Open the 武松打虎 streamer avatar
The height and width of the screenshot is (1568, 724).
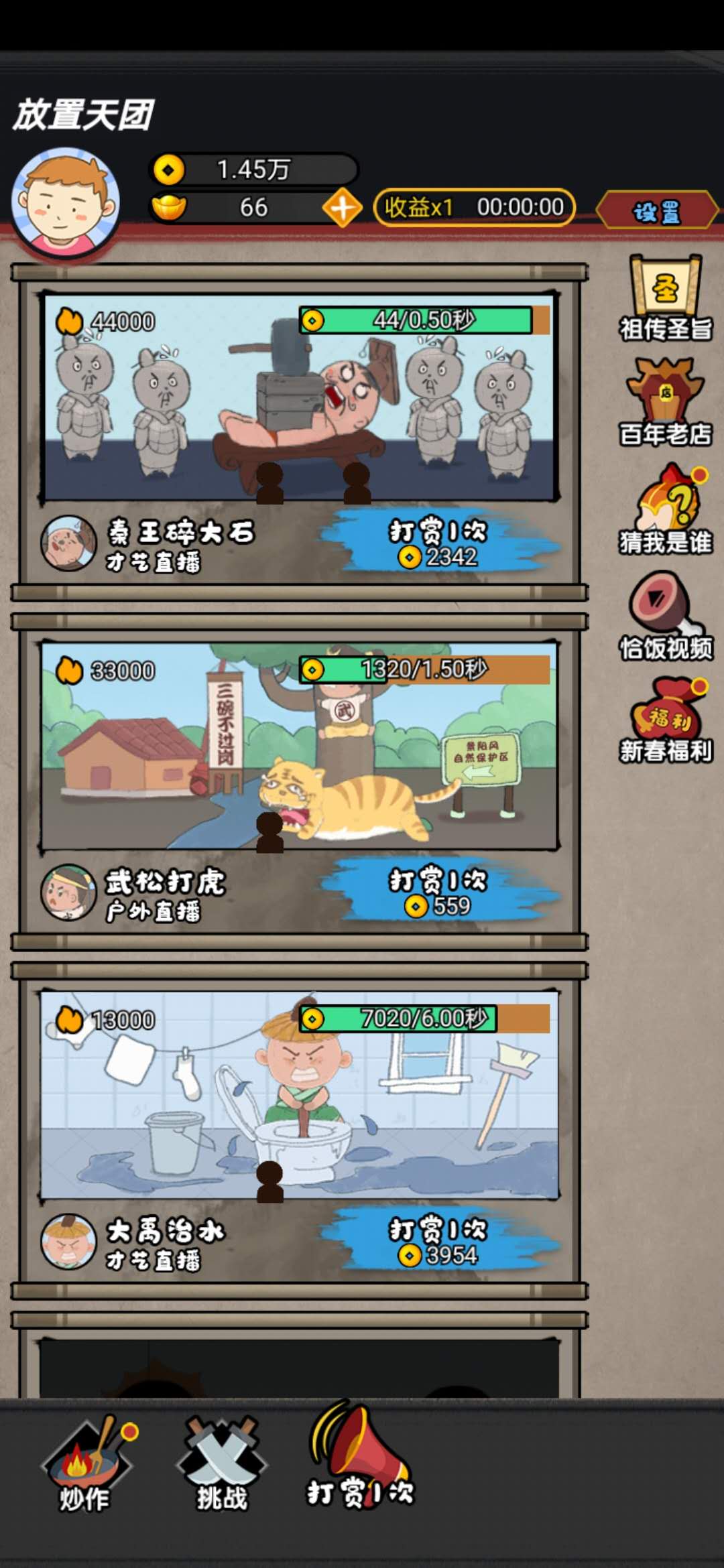(68, 893)
